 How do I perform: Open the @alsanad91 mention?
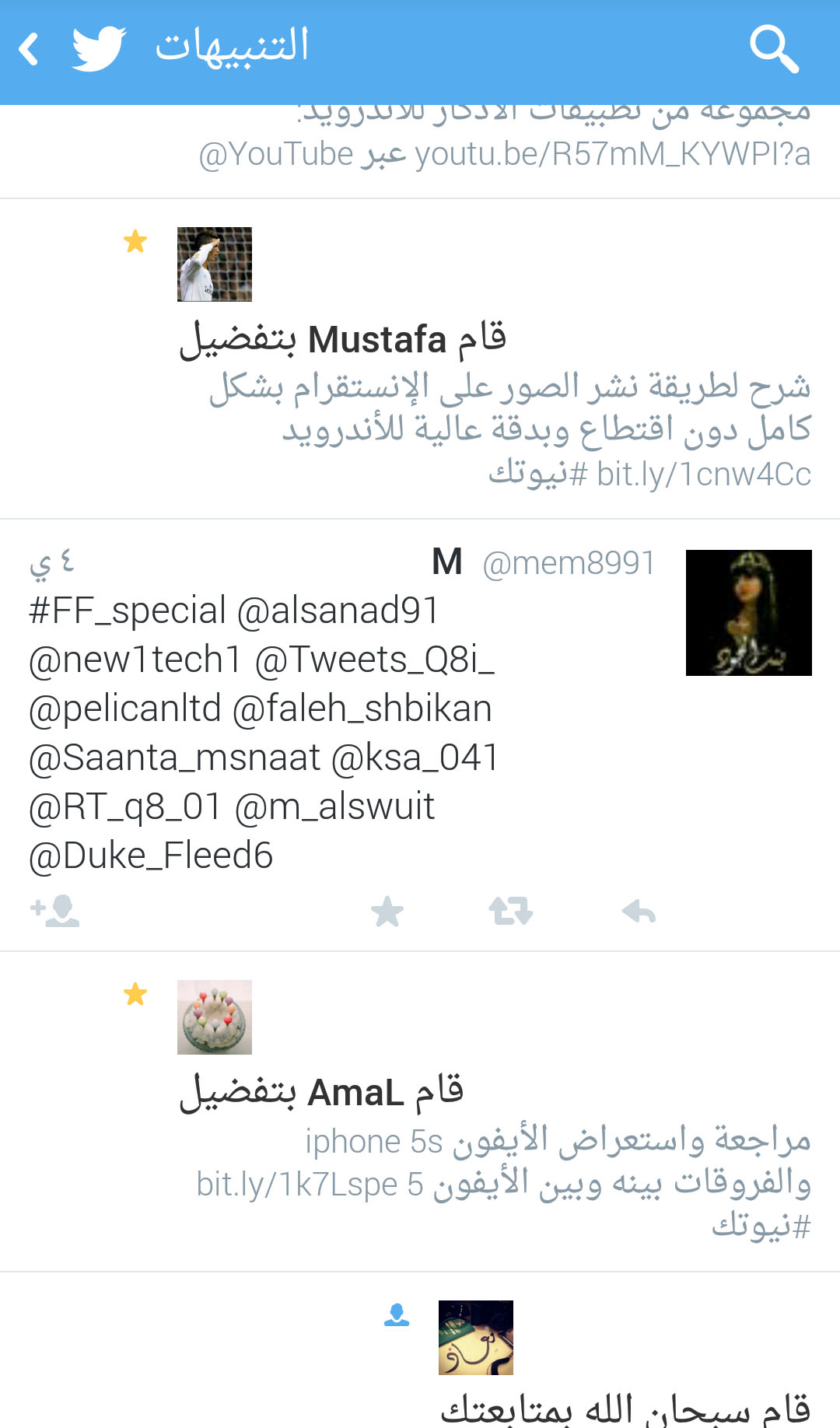point(338,611)
